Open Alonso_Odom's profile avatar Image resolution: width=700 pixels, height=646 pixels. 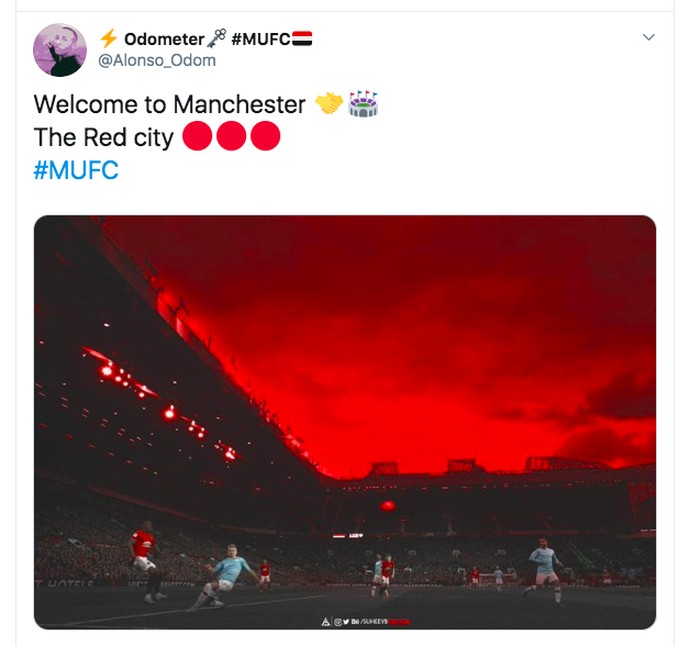(x=60, y=50)
